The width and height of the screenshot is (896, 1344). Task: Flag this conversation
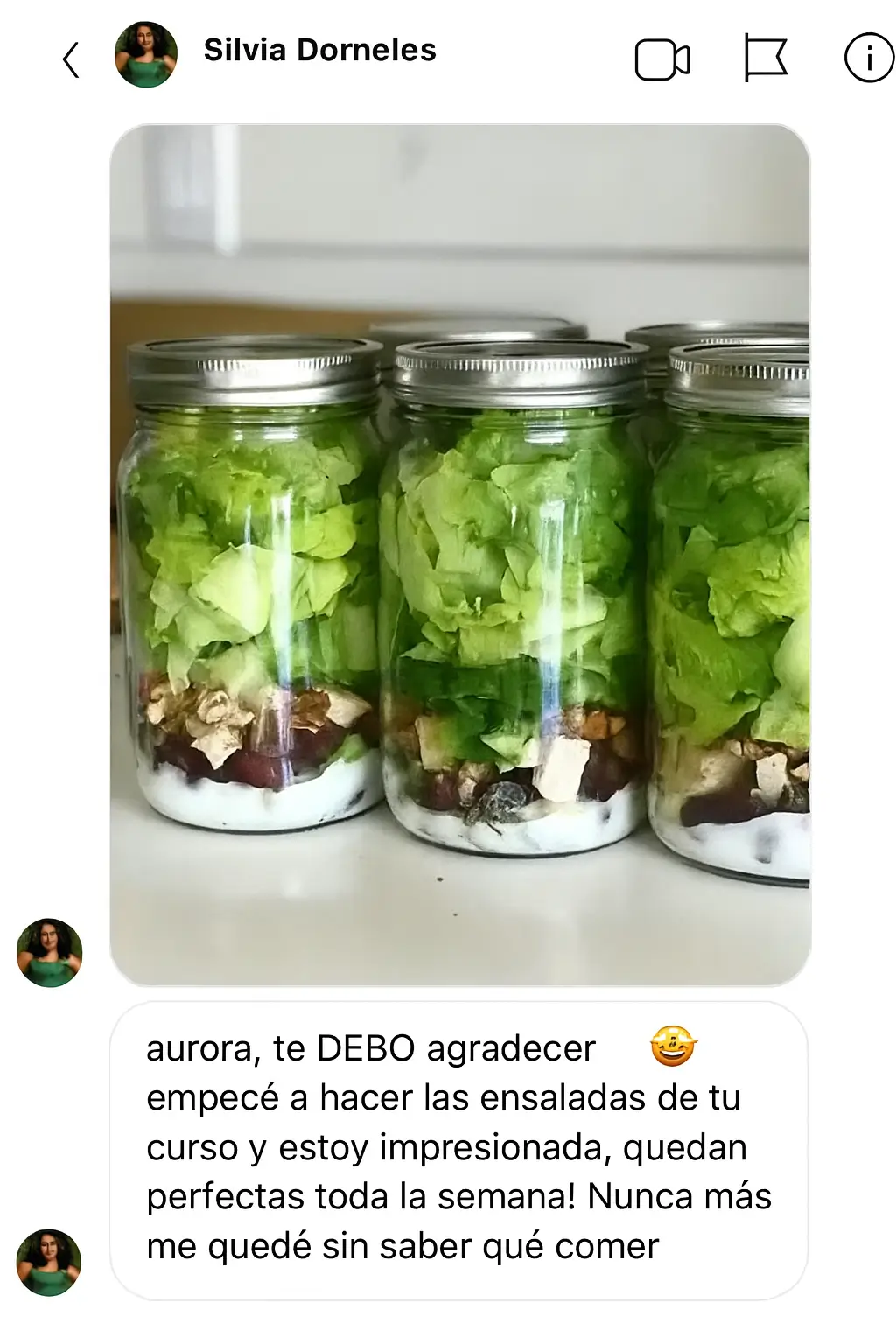click(x=765, y=58)
